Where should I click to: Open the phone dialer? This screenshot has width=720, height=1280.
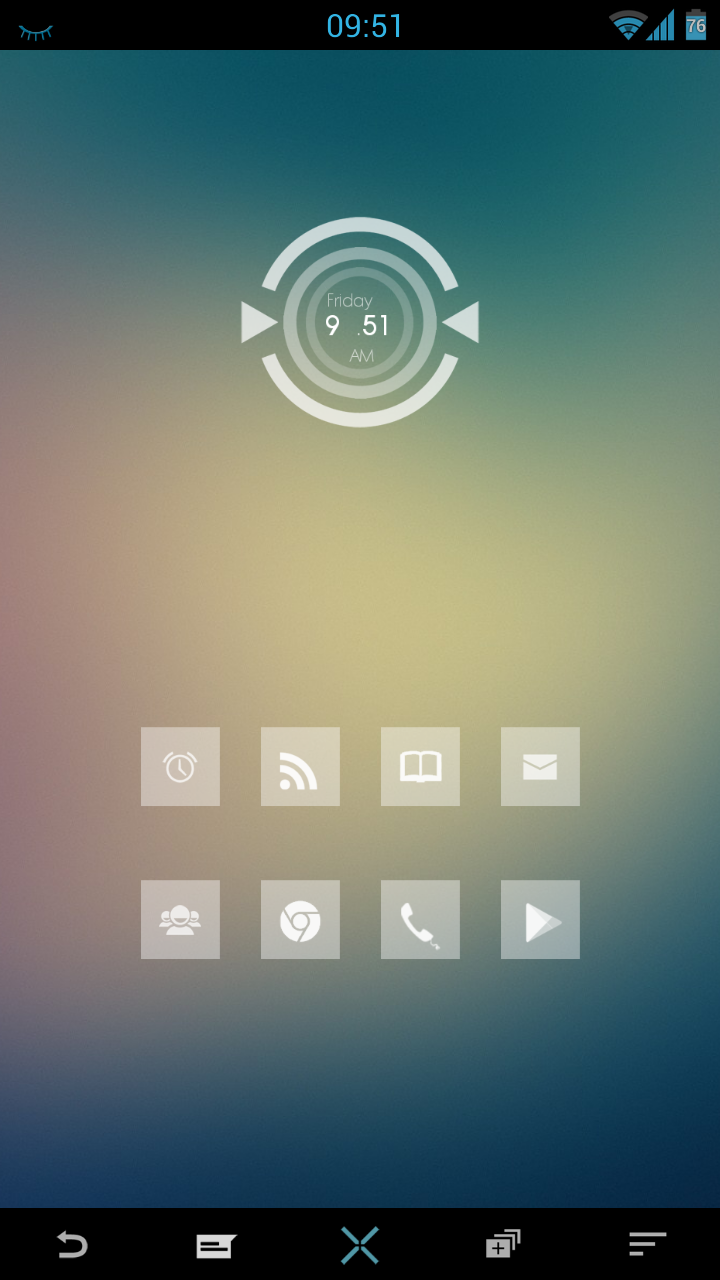coord(420,919)
